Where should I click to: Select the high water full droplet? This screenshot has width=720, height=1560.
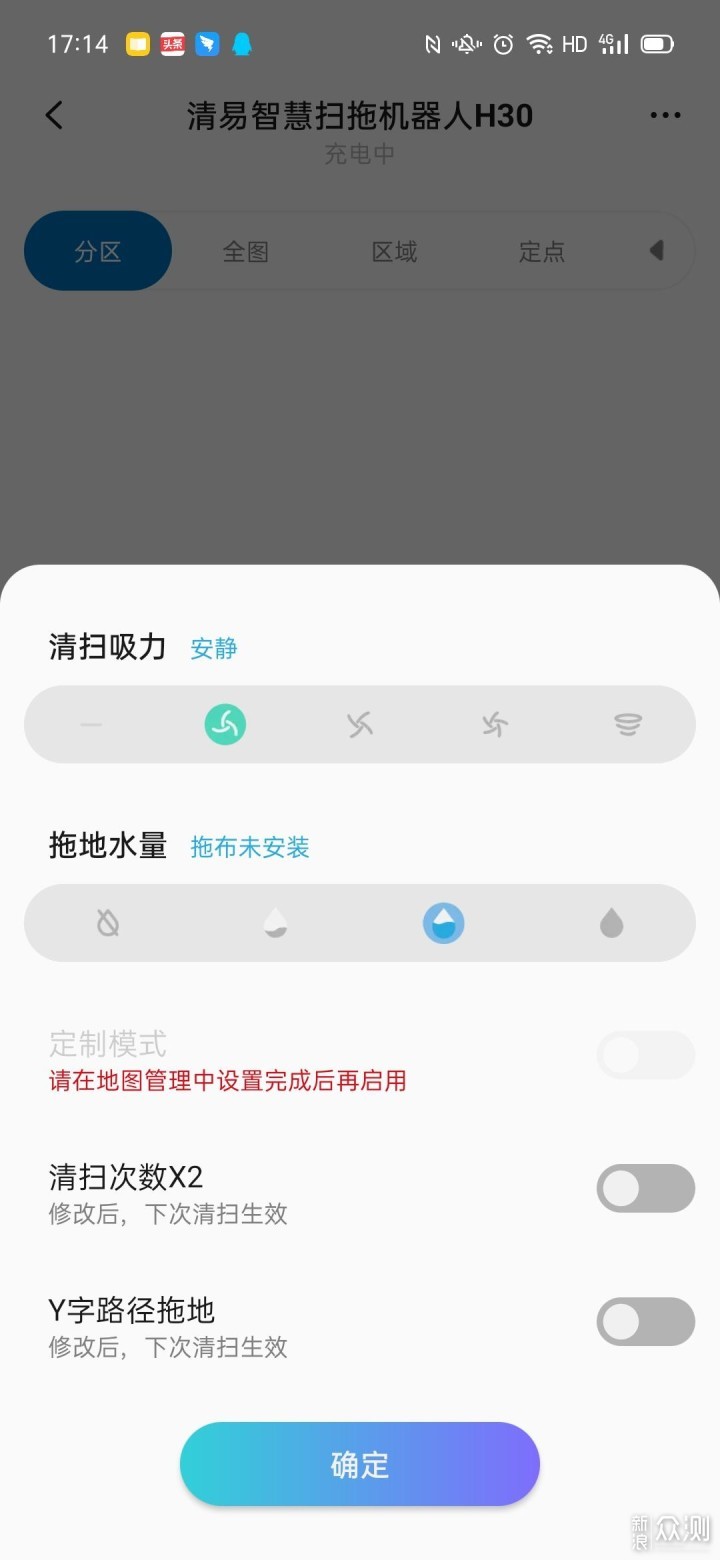click(611, 922)
